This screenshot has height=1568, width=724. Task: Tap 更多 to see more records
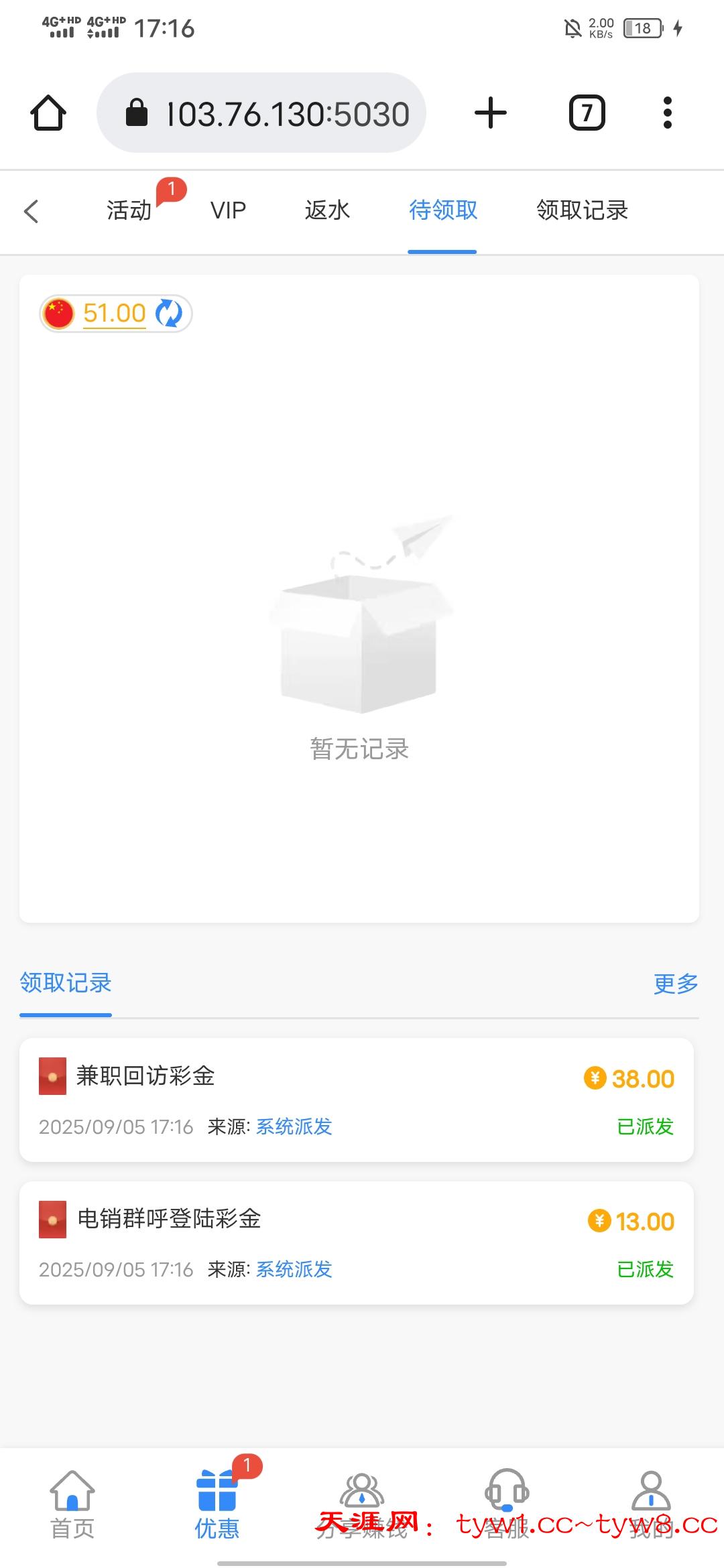point(676,984)
